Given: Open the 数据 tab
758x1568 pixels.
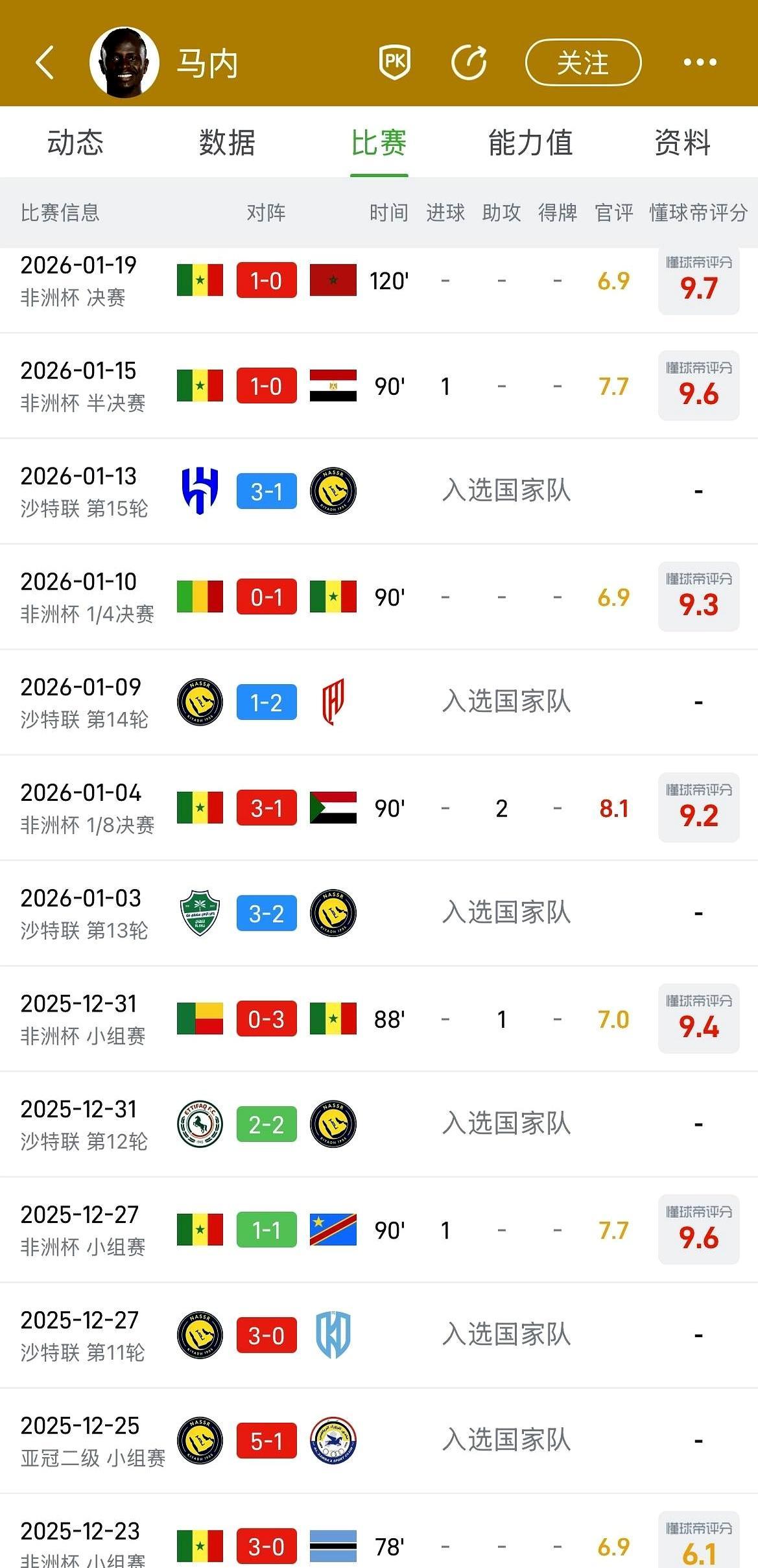Looking at the screenshot, I should 227,143.
